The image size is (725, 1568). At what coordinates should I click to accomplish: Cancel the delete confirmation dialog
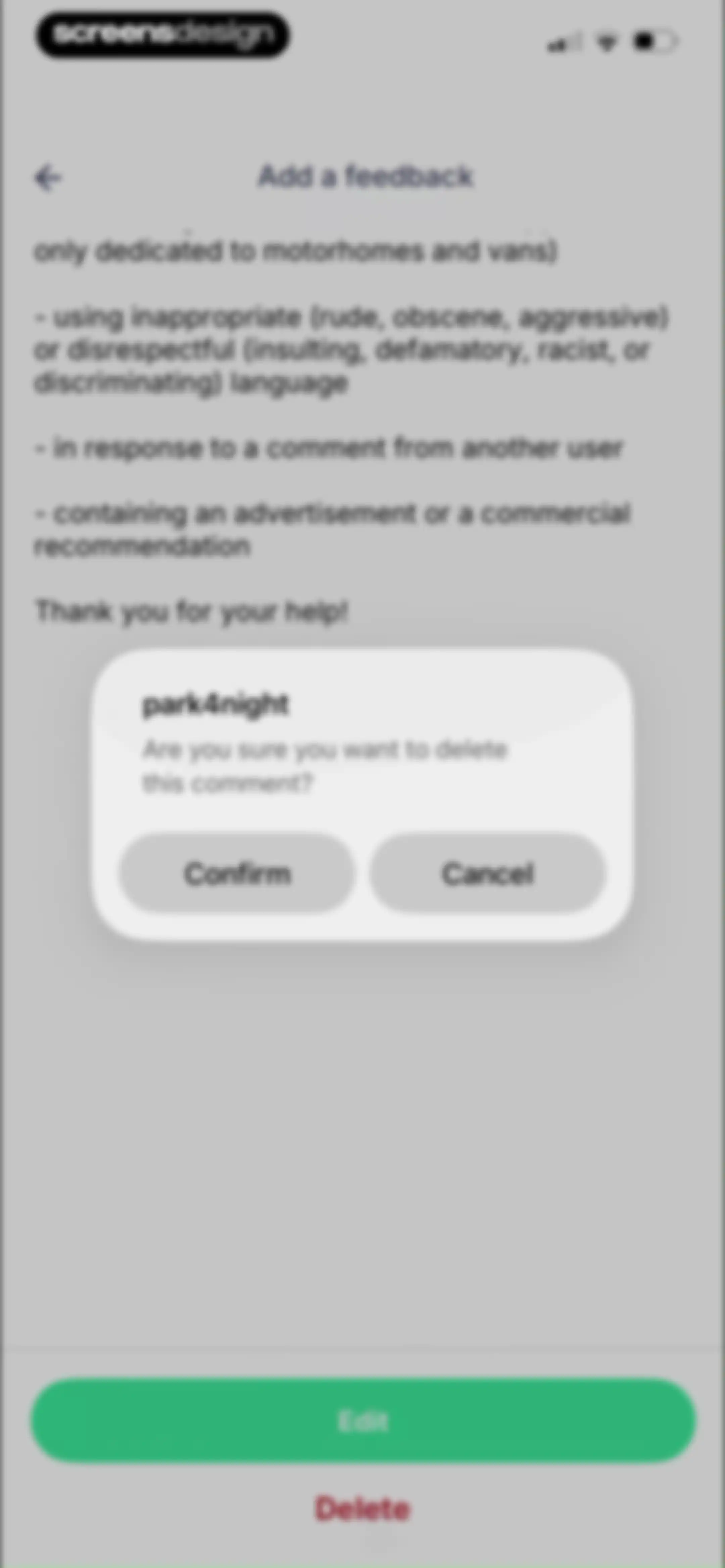point(488,873)
